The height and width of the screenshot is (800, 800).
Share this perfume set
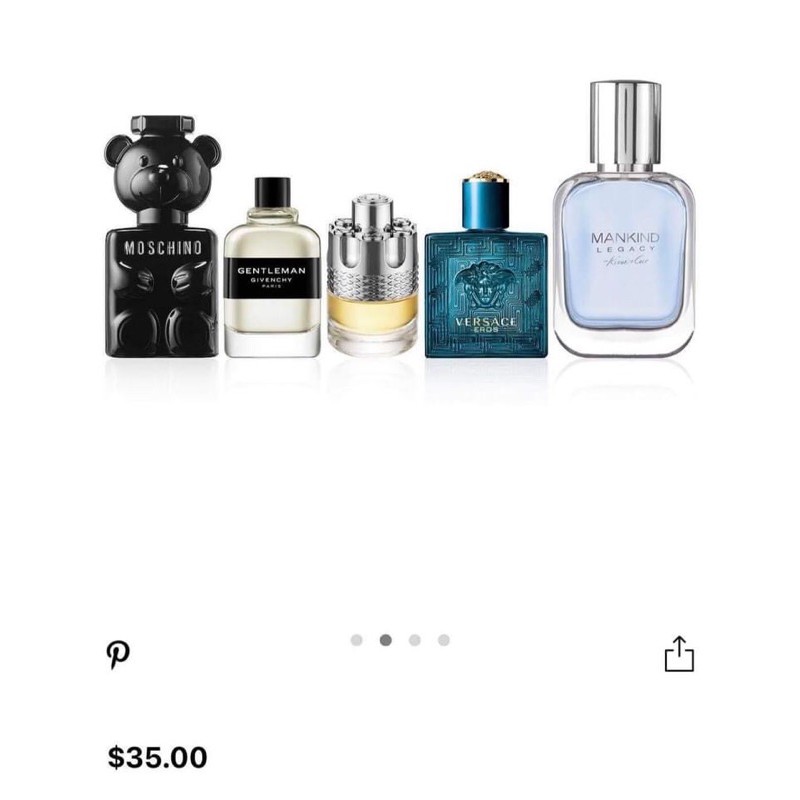(679, 654)
